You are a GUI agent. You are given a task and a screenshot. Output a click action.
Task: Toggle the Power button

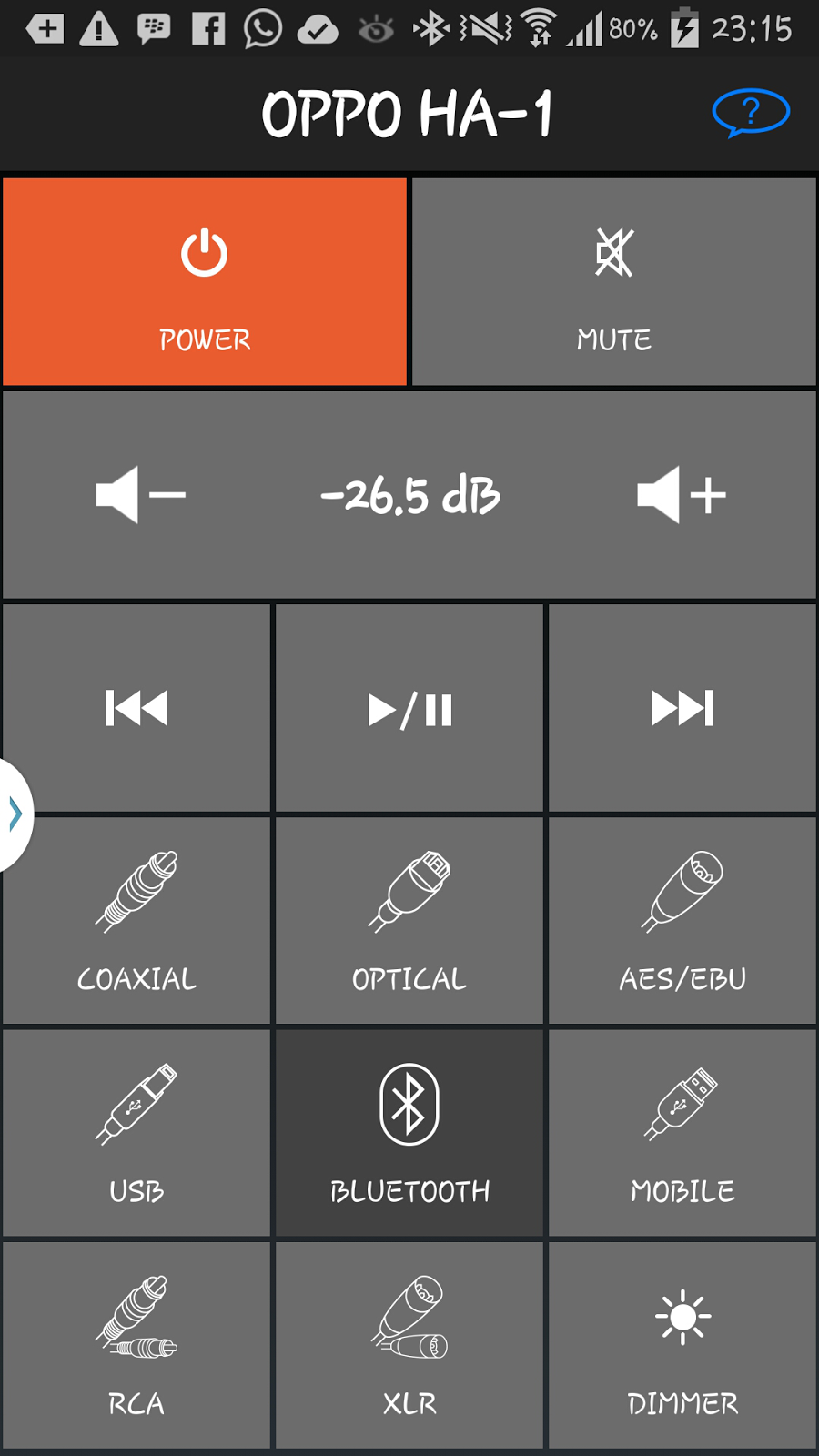pyautogui.click(x=205, y=282)
